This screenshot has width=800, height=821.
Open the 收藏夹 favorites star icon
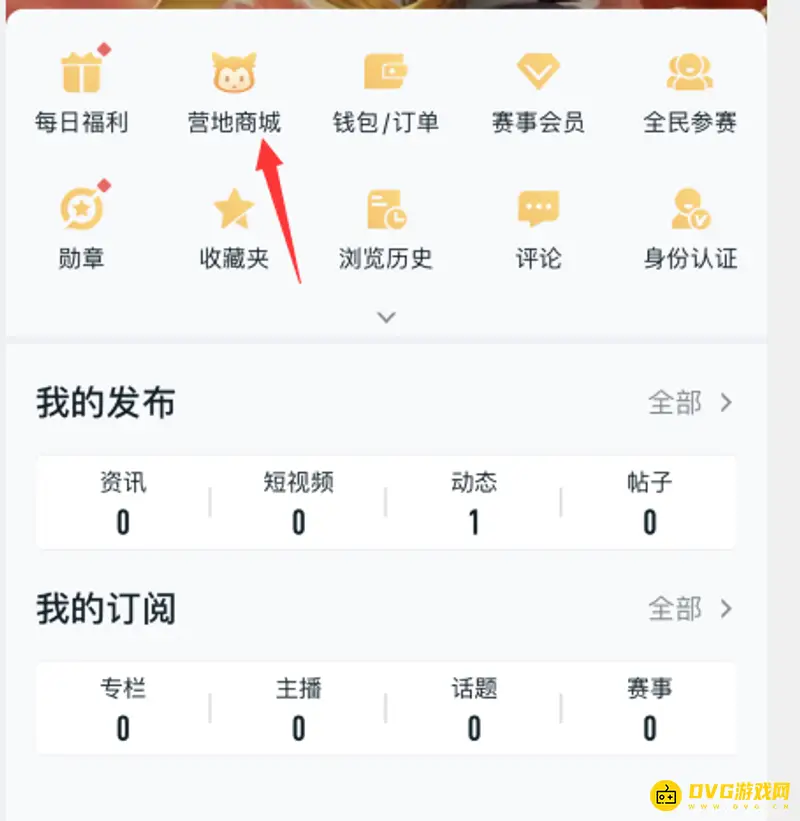pyautogui.click(x=234, y=225)
